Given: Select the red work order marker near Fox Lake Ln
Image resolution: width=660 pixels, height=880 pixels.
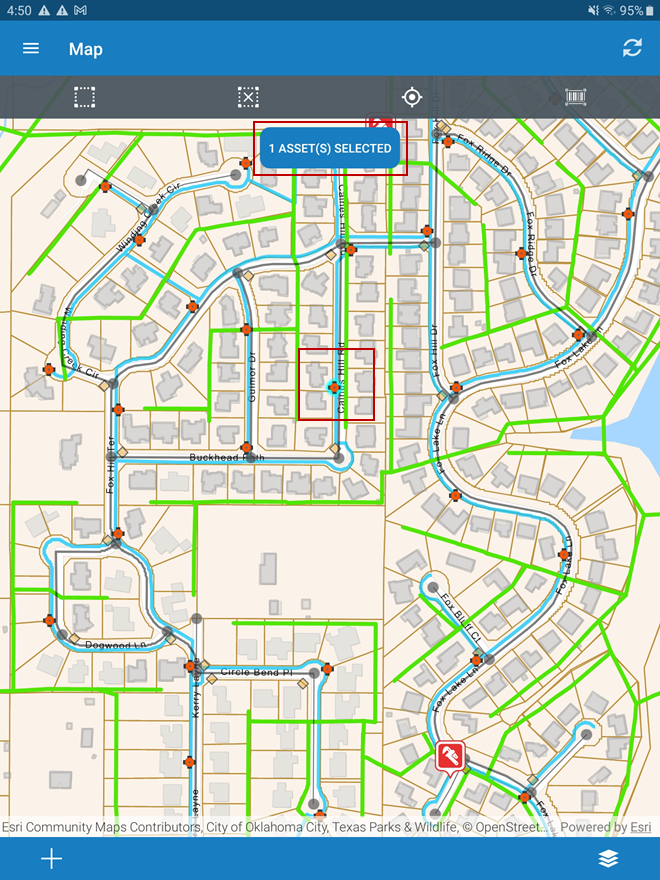Looking at the screenshot, I should tap(450, 754).
